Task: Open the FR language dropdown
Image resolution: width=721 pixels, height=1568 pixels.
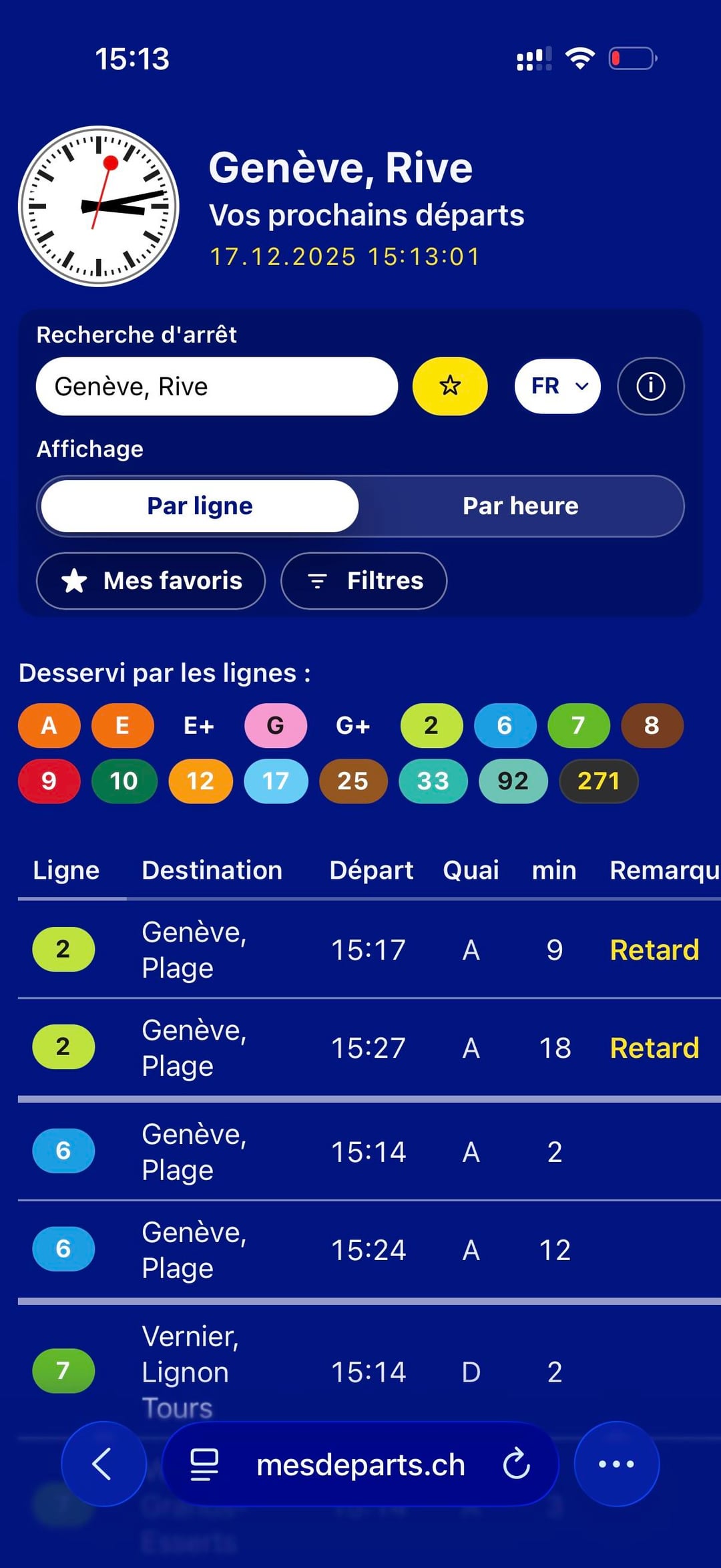Action: (557, 386)
